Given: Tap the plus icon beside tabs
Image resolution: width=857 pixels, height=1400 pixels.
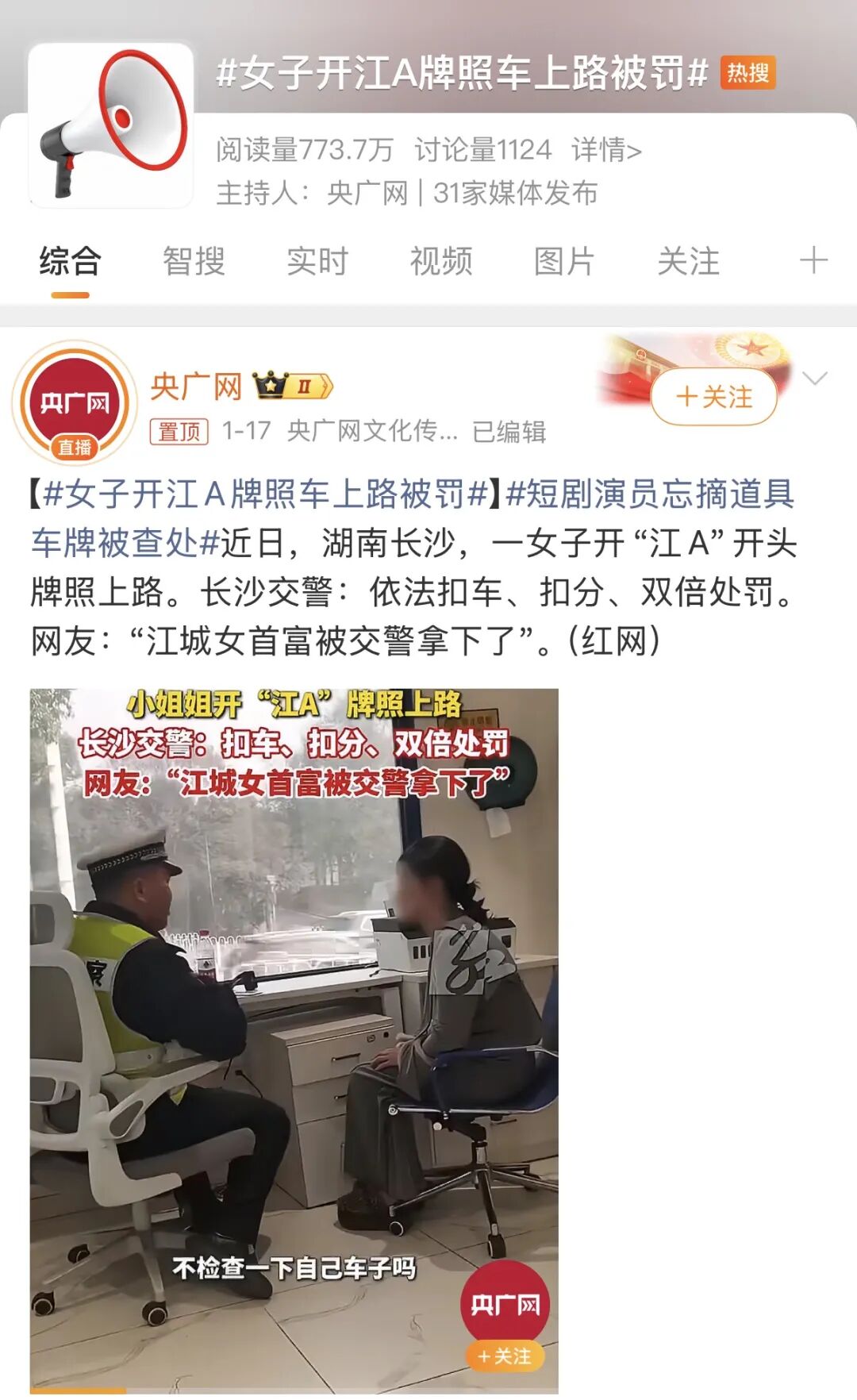Looking at the screenshot, I should pyautogui.click(x=813, y=260).
